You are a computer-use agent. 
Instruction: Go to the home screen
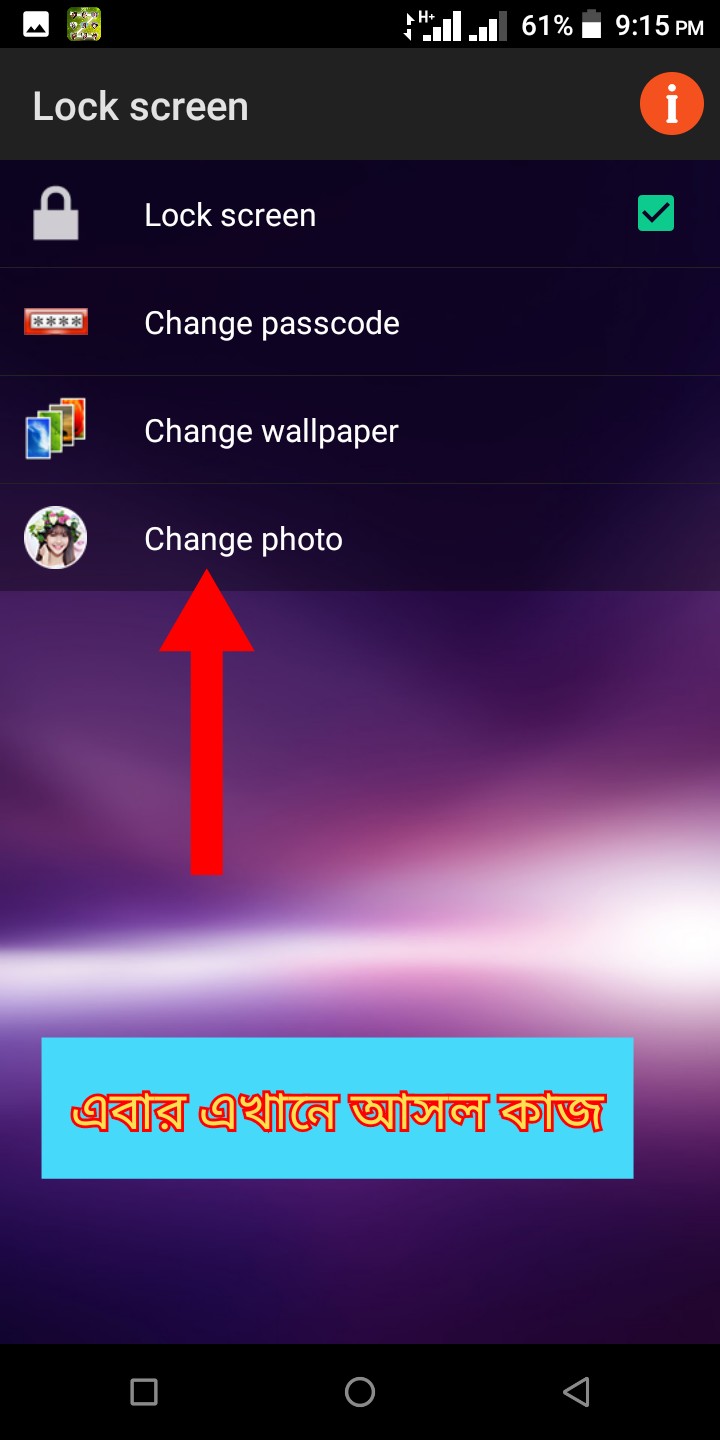coord(360,1391)
